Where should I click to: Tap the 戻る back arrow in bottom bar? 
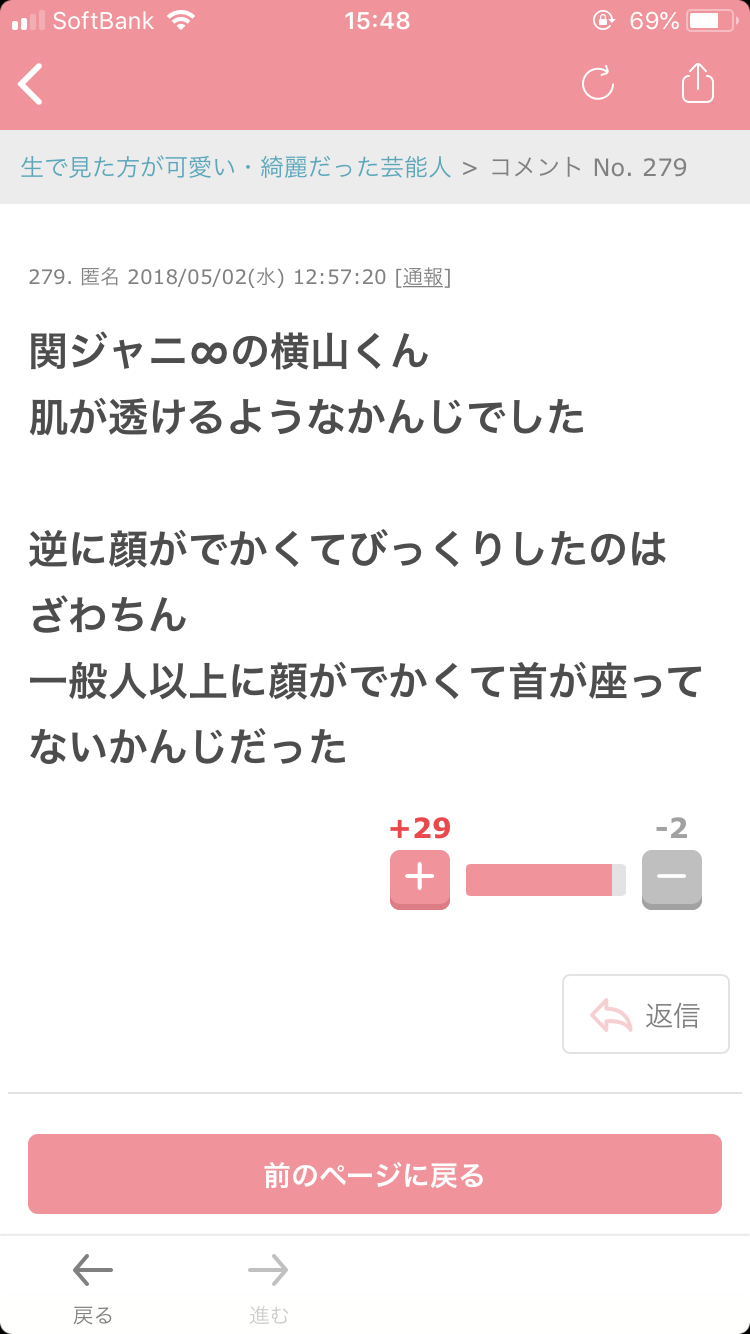point(91,1268)
